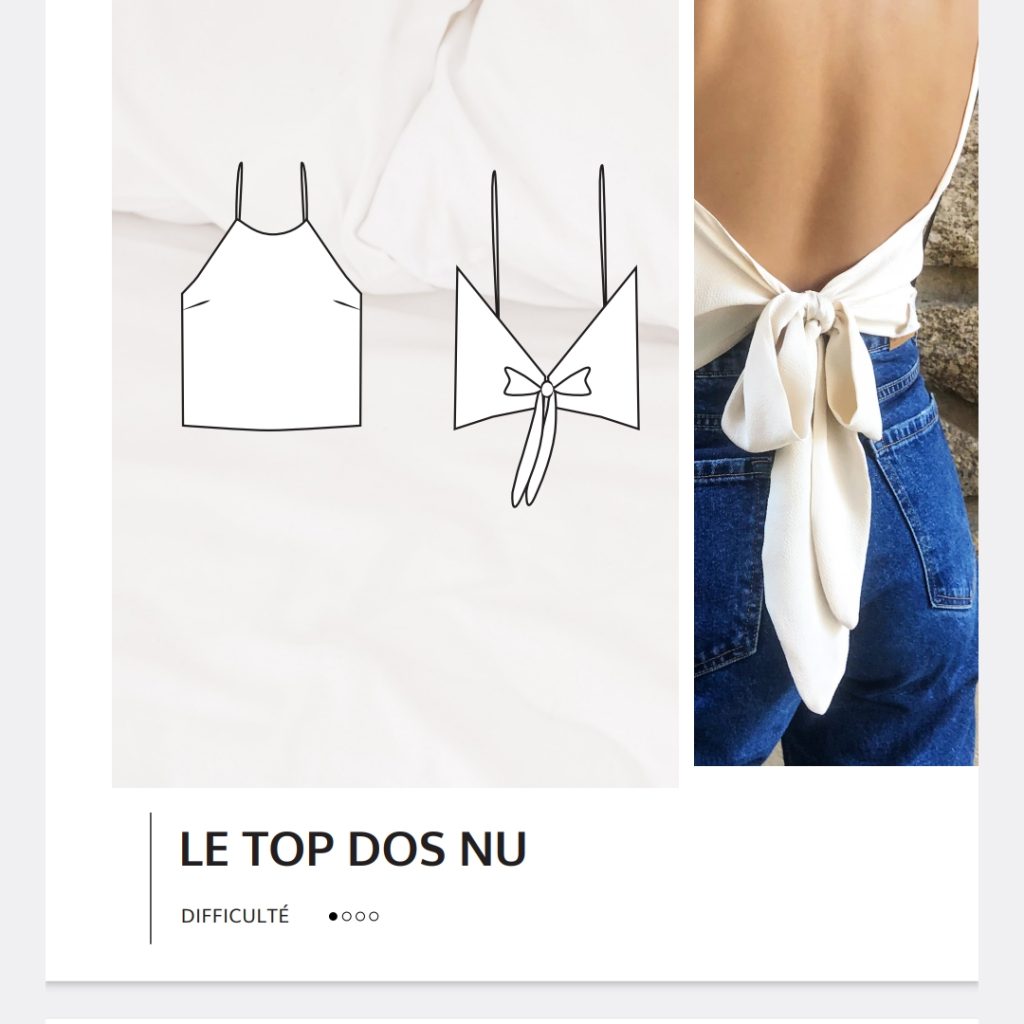This screenshot has width=1024, height=1024.
Task: Open the photo of the tied-back top
Action: click(835, 382)
